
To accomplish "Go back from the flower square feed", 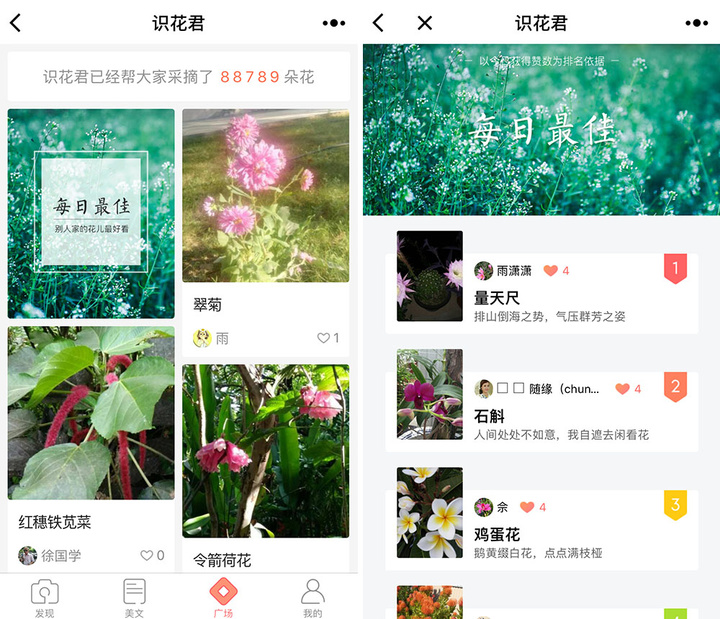I will point(15,22).
